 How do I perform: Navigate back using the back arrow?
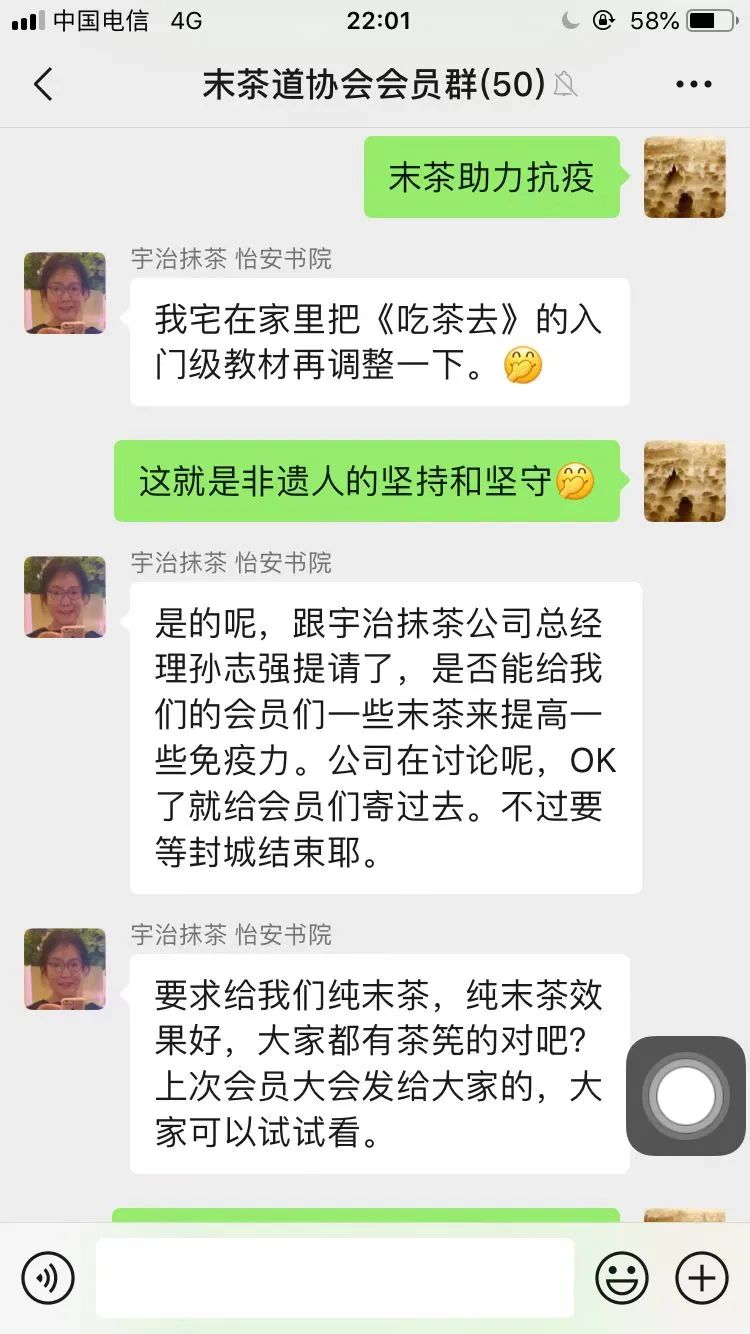pos(42,84)
